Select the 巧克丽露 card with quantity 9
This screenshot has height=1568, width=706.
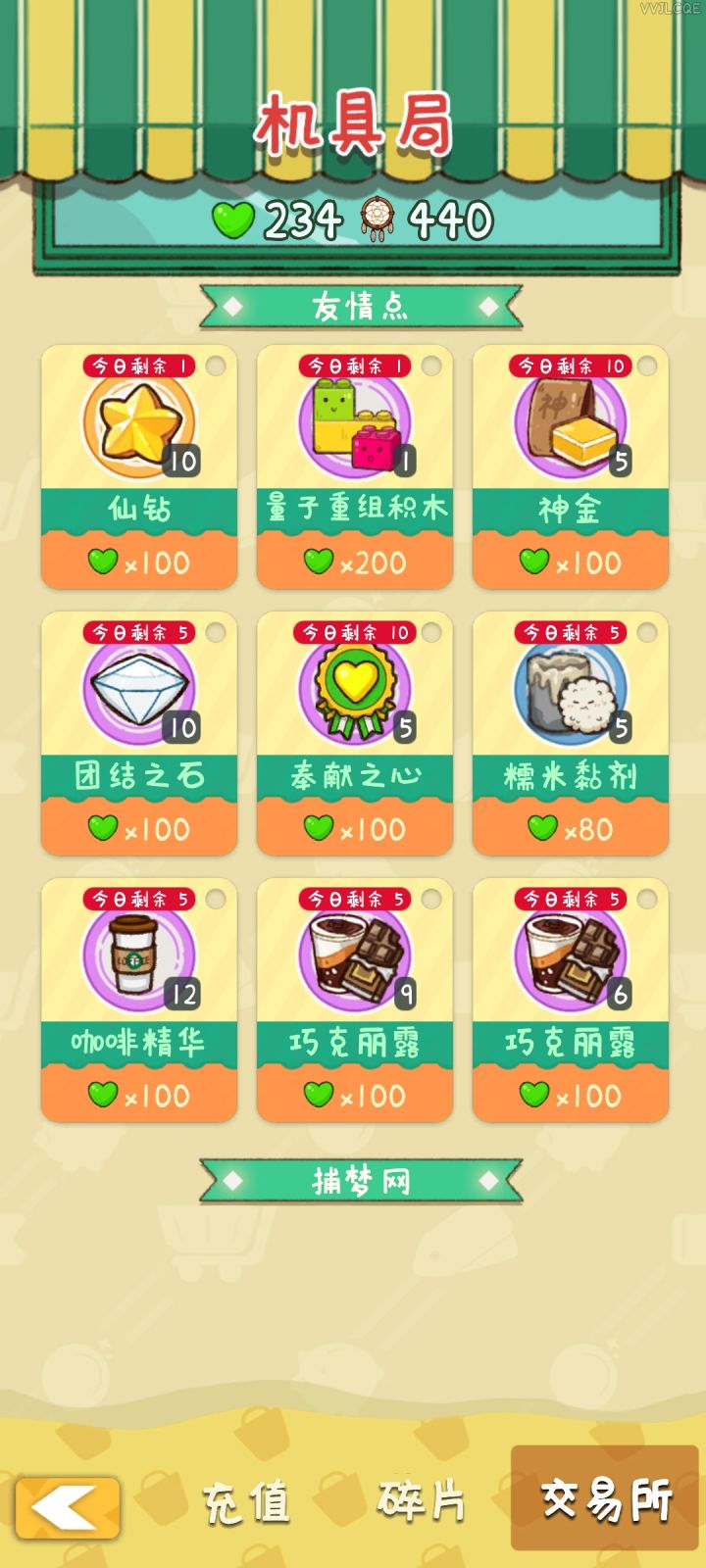355,1001
